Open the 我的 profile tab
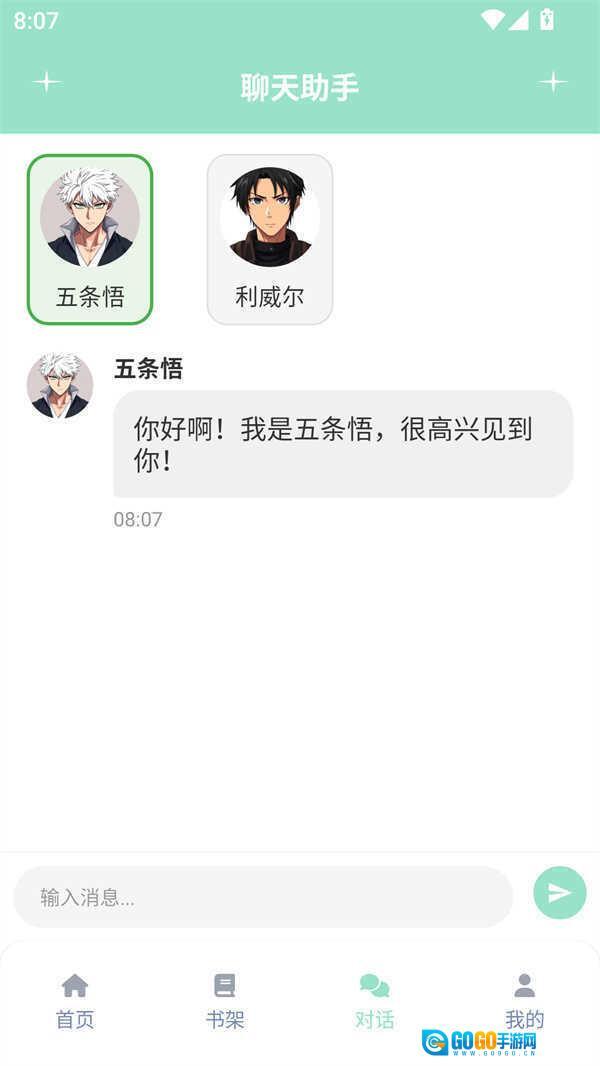 click(x=524, y=1001)
